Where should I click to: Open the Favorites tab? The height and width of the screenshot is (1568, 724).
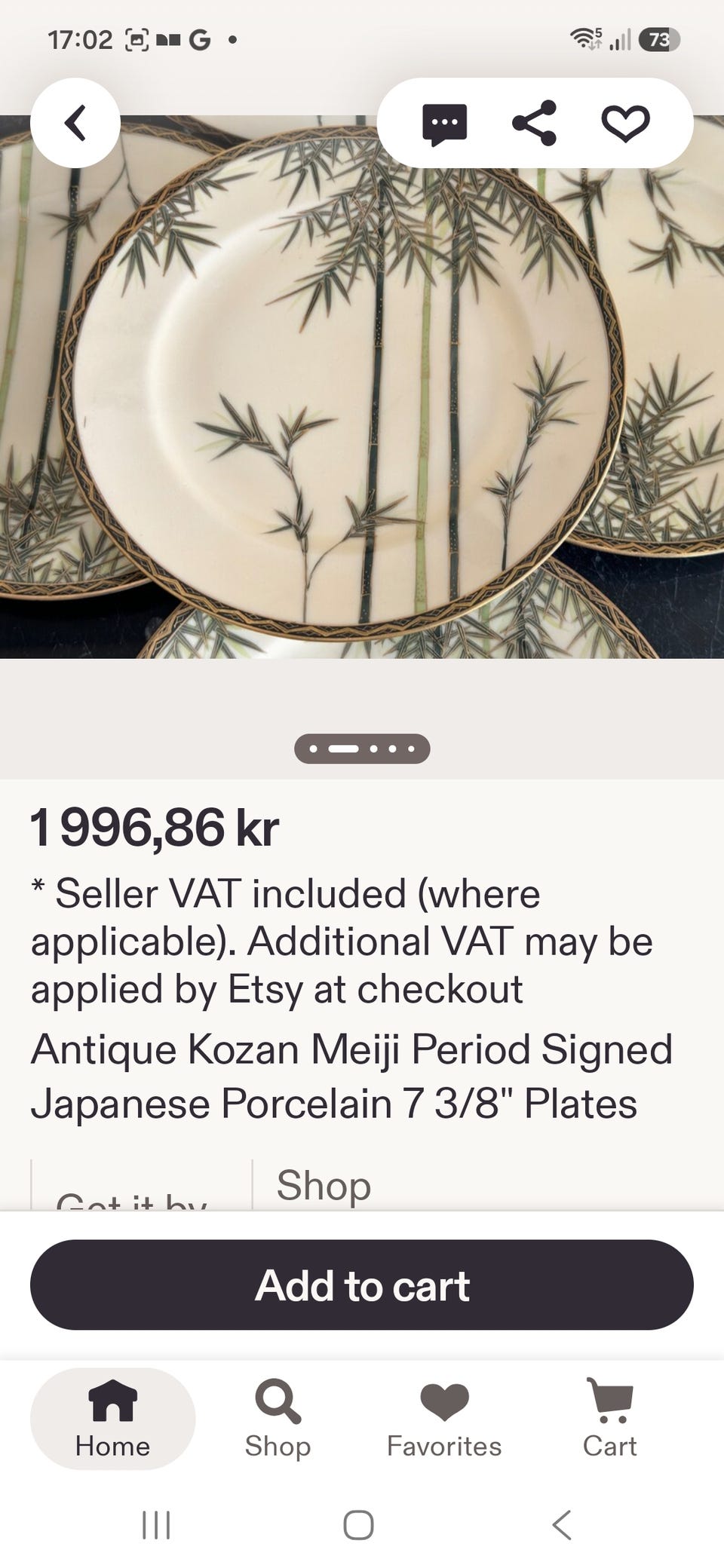tap(444, 1419)
